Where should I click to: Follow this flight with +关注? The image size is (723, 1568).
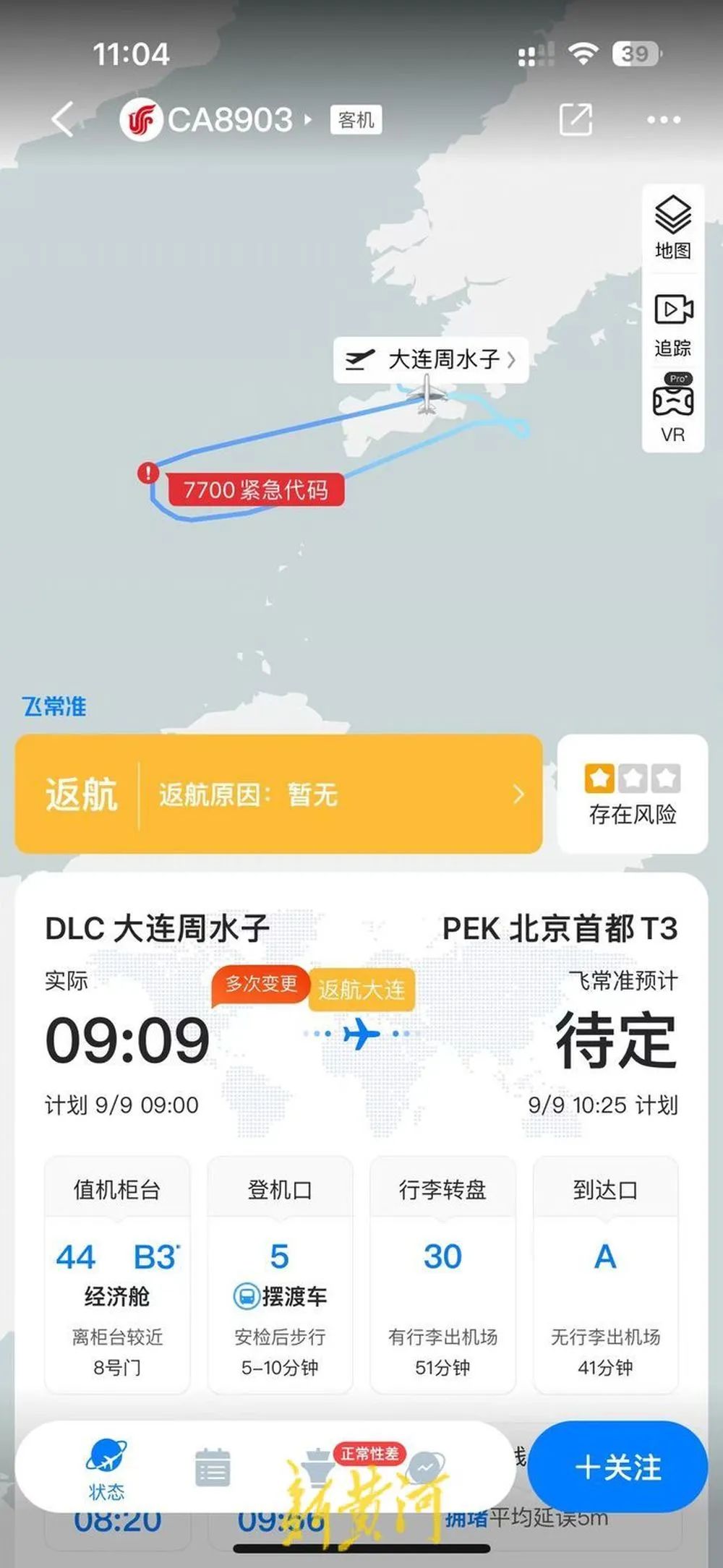point(618,1467)
